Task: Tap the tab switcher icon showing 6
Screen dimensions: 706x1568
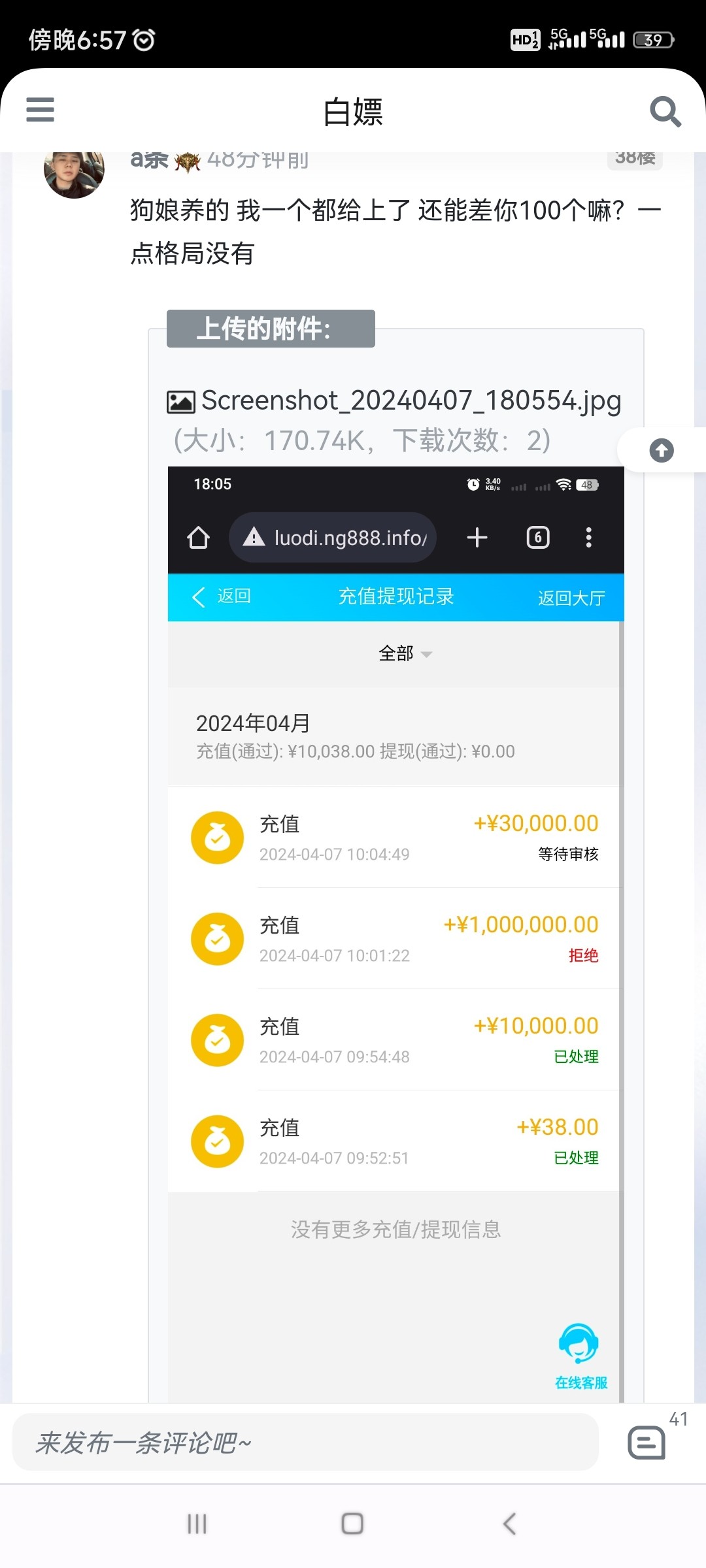Action: [x=537, y=537]
